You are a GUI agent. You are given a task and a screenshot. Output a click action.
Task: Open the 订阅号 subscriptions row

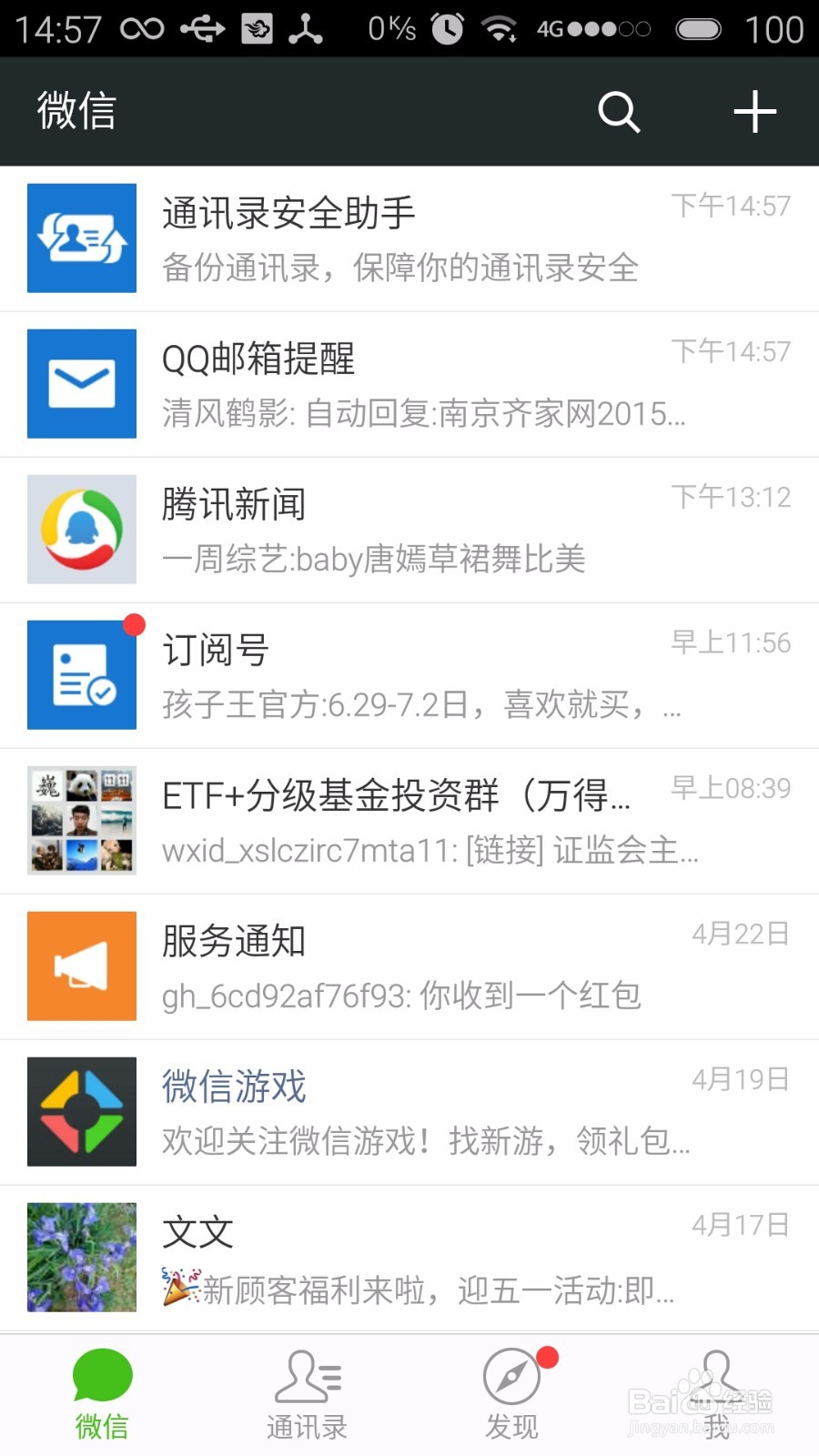coord(409,675)
